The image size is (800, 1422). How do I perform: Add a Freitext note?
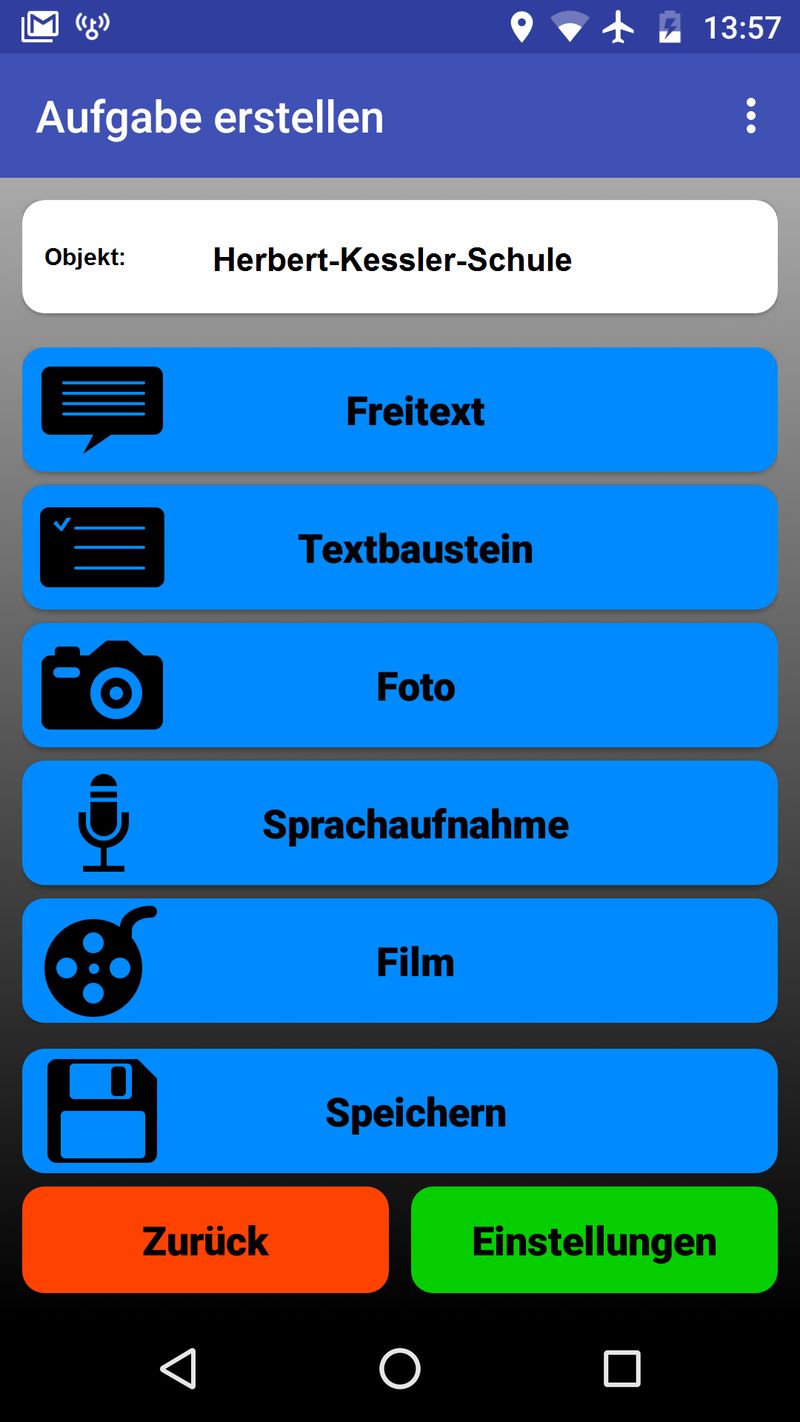(400, 410)
